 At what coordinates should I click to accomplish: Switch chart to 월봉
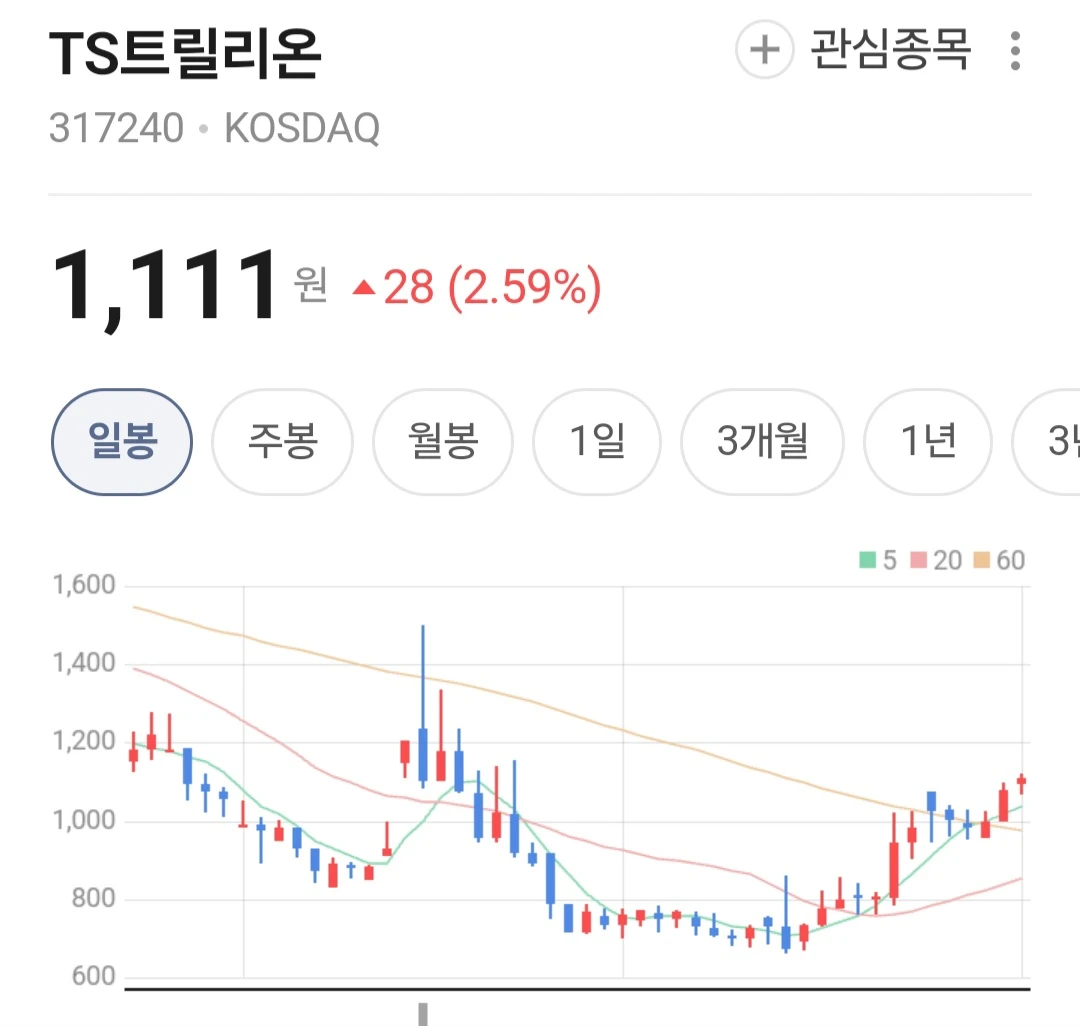point(443,441)
